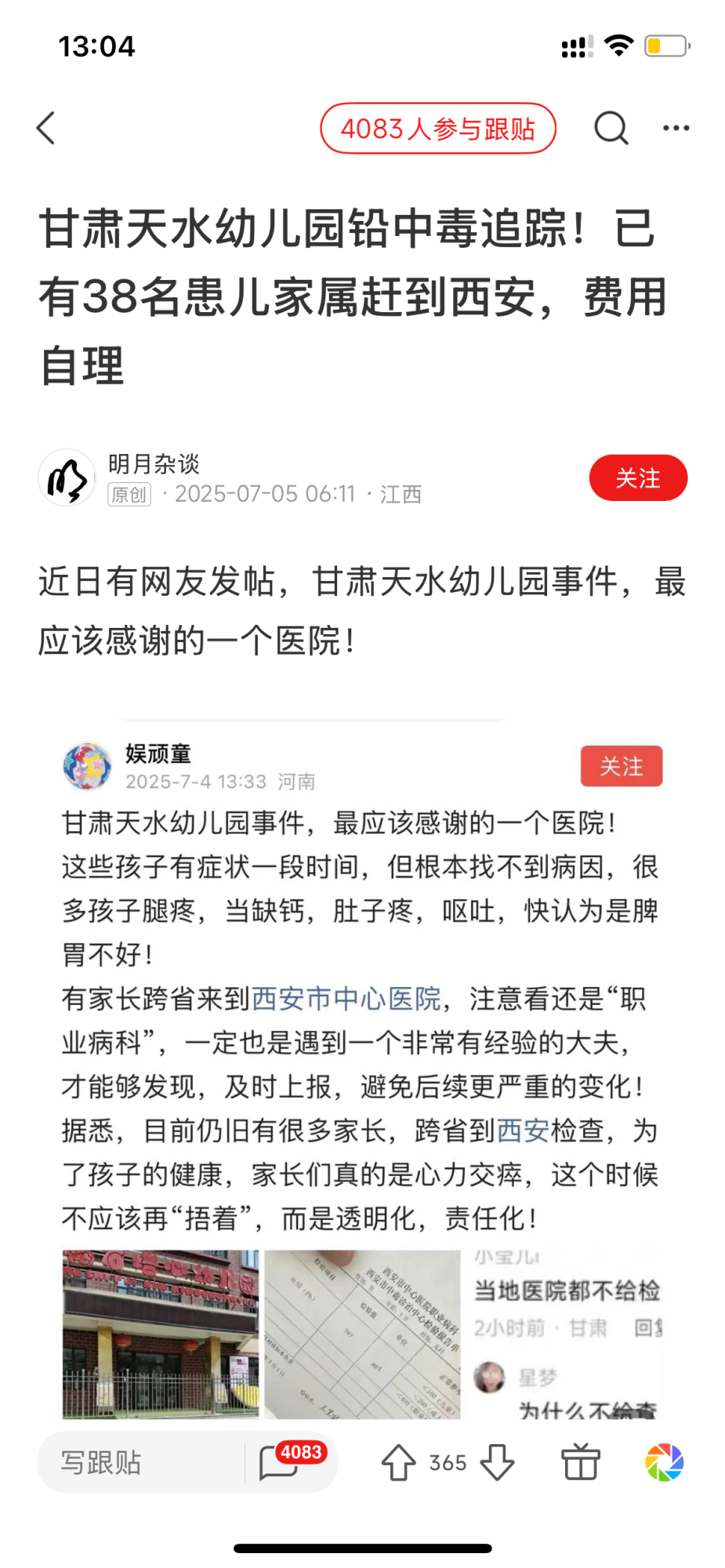Image resolution: width=725 pixels, height=1568 pixels.
Task: Open the gift box icon
Action: 581,1462
